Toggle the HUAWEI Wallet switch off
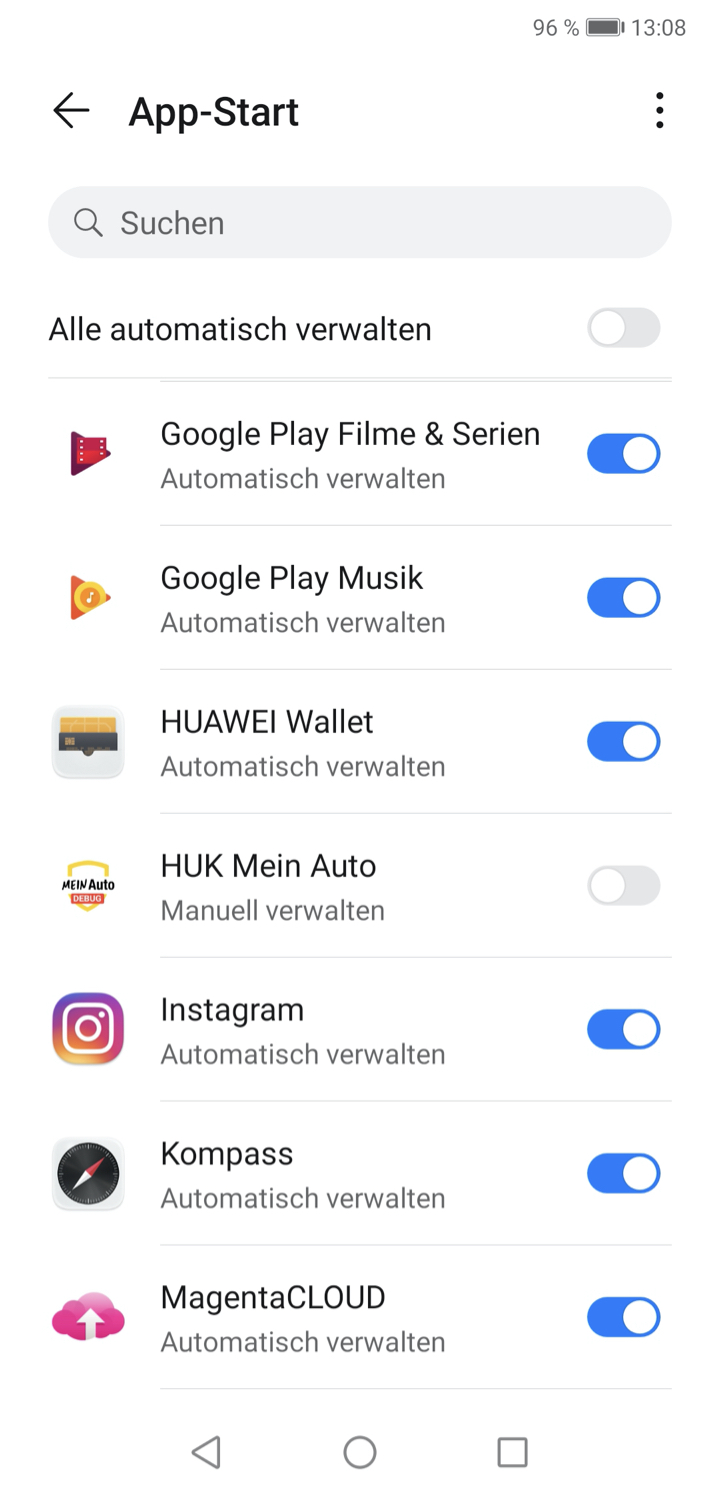Screen dimensions: 720x1496 coord(624,742)
